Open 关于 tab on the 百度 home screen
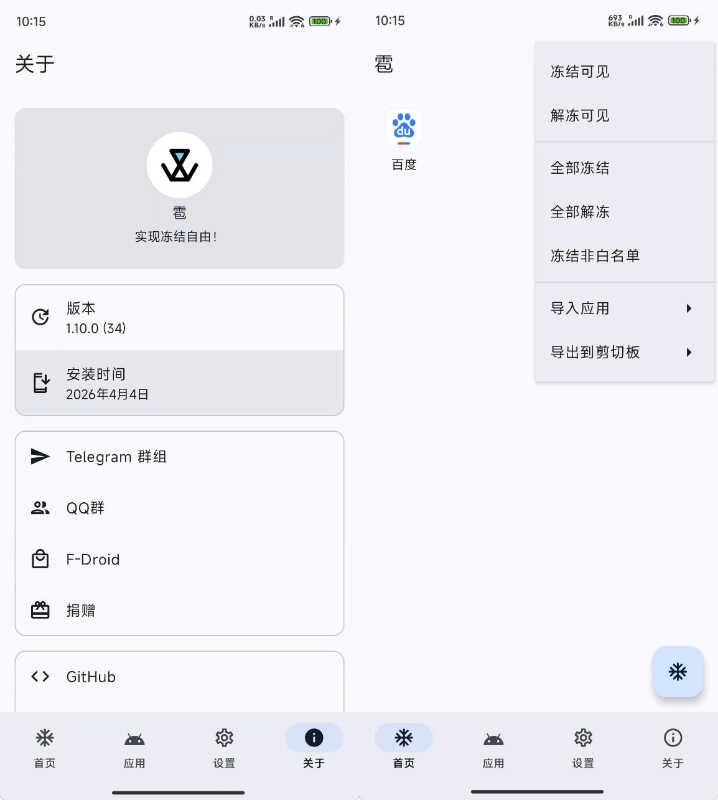The image size is (718, 800). (x=673, y=747)
